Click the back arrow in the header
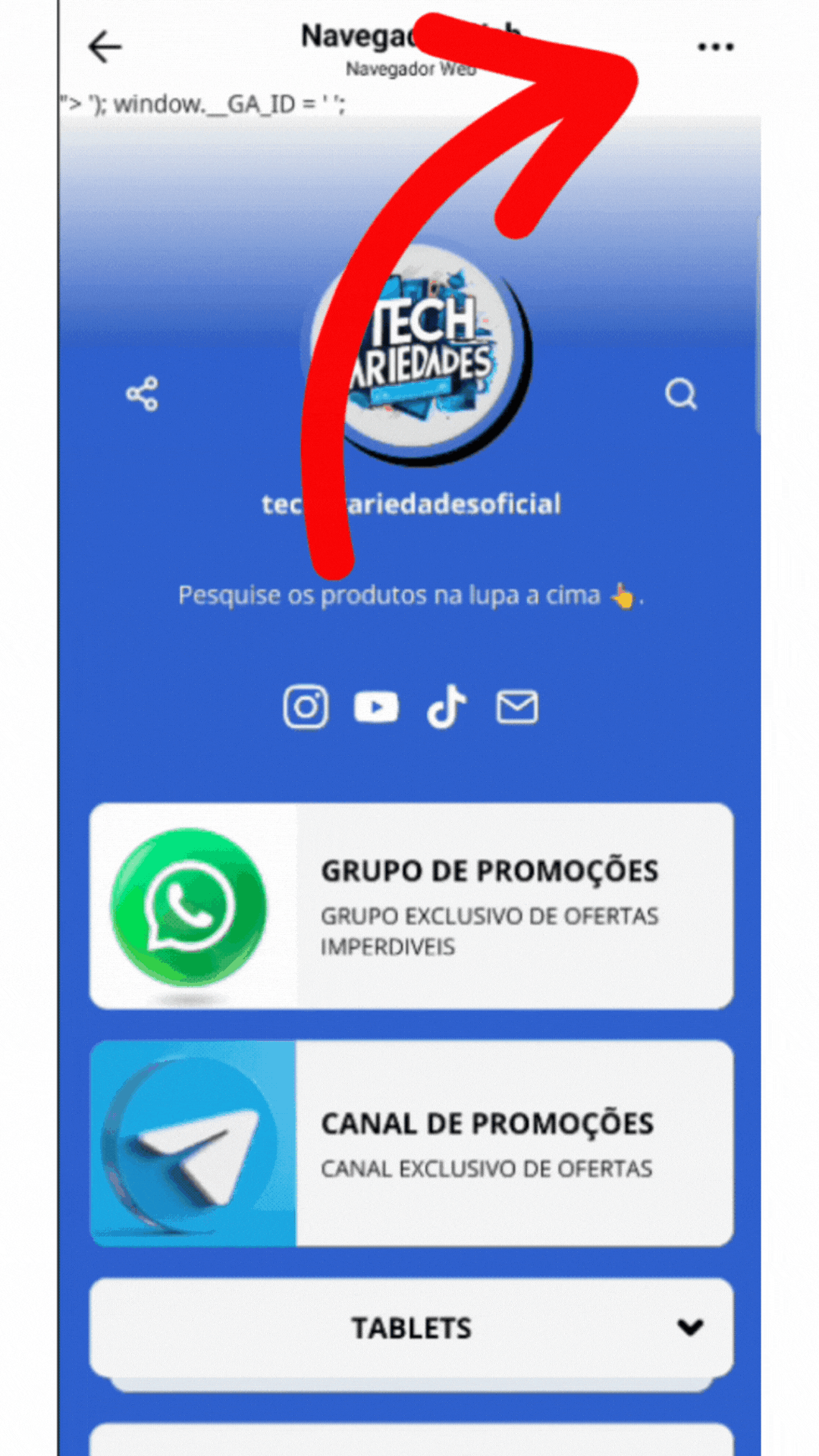The height and width of the screenshot is (1456, 819). tap(105, 47)
